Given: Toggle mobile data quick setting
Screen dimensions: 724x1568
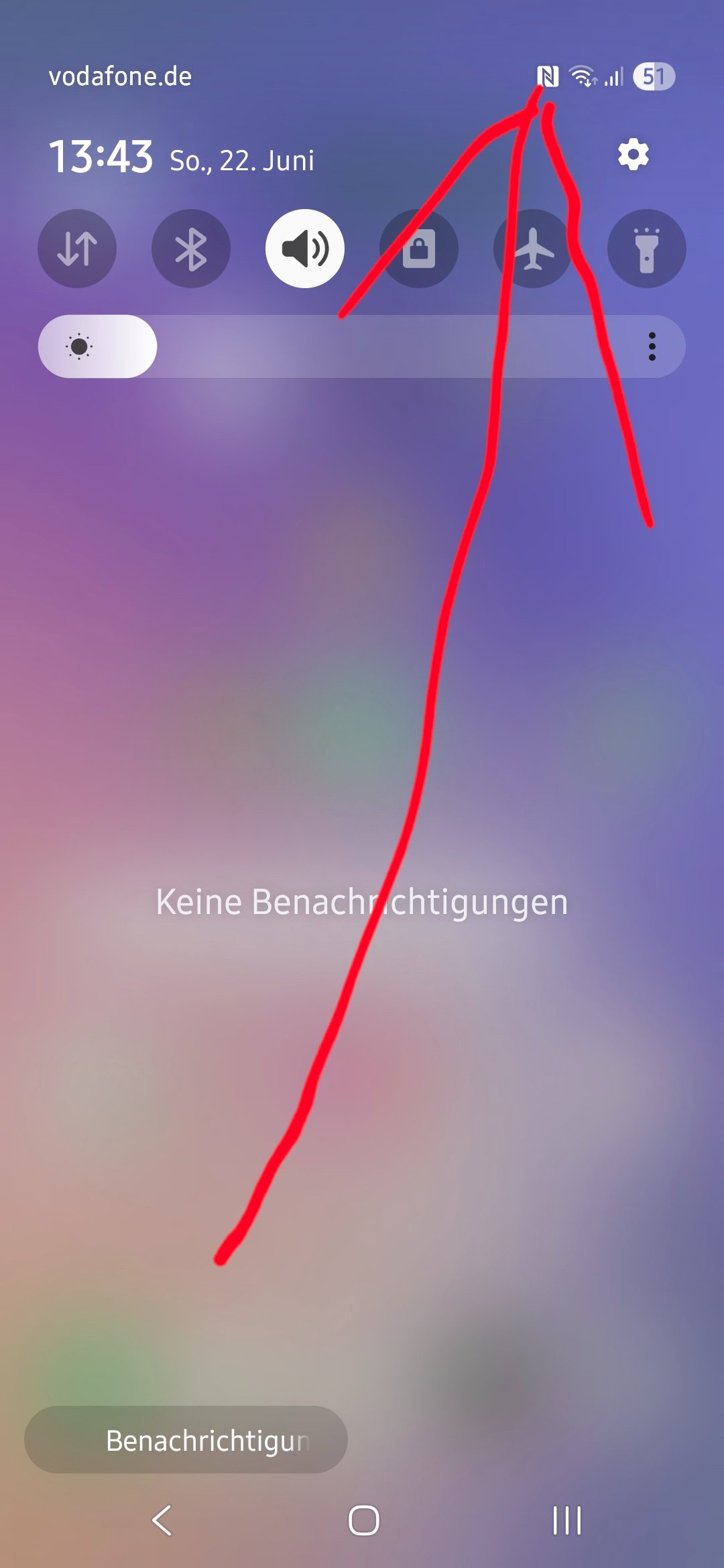Looking at the screenshot, I should (77, 249).
